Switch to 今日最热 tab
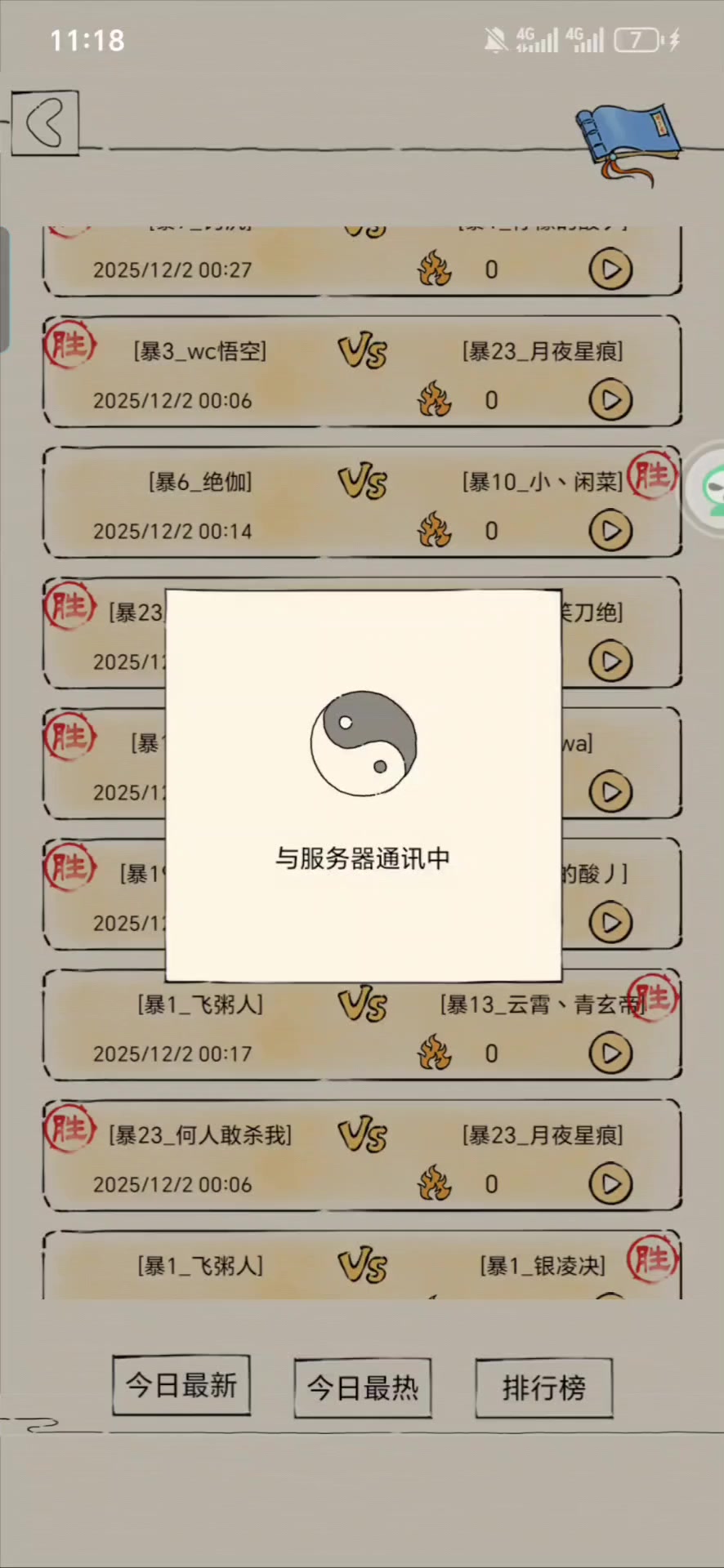 tap(363, 1388)
